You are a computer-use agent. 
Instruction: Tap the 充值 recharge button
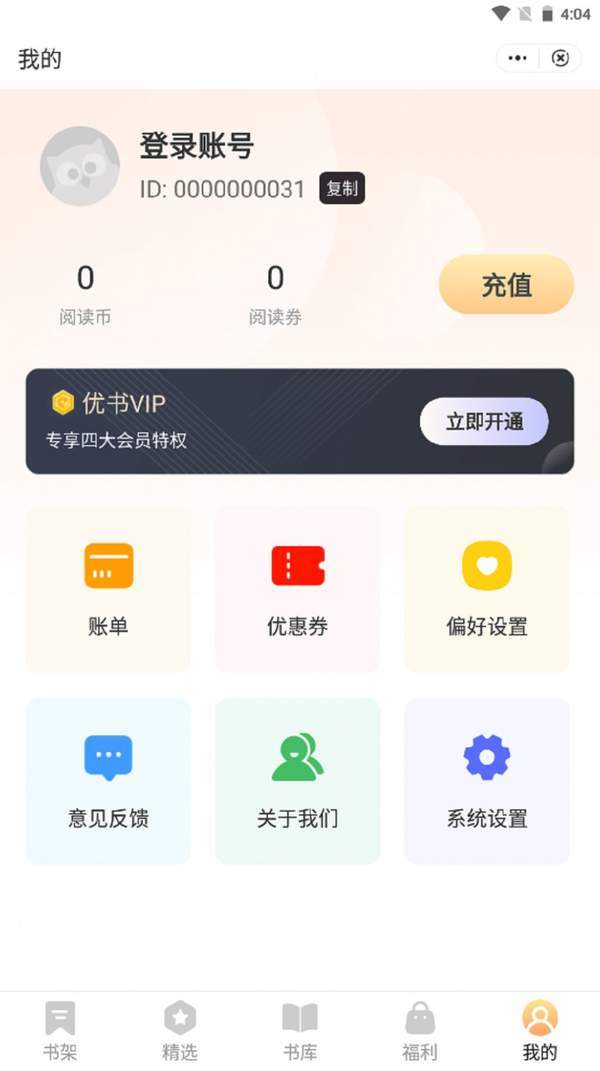click(506, 285)
